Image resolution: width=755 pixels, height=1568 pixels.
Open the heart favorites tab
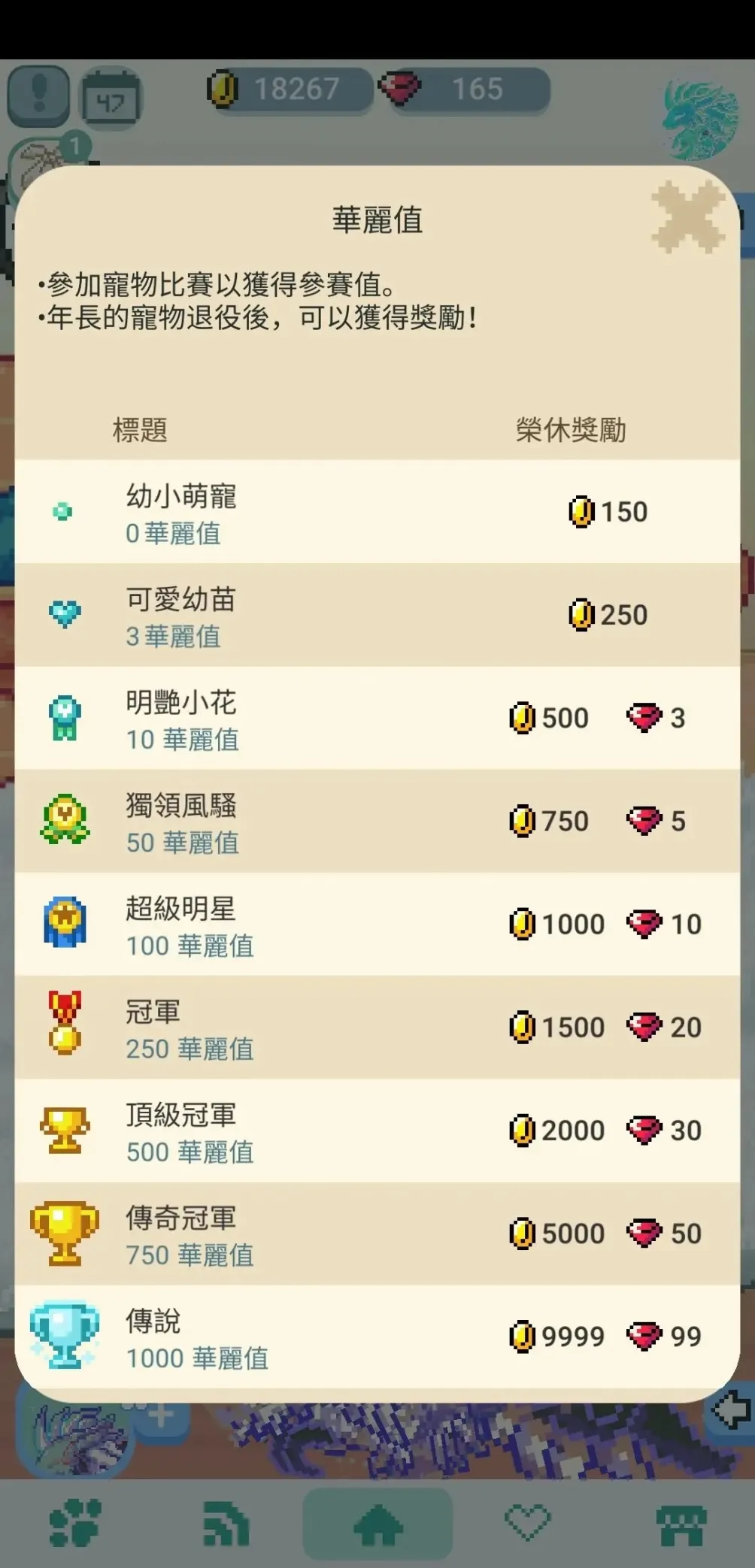point(528,1524)
